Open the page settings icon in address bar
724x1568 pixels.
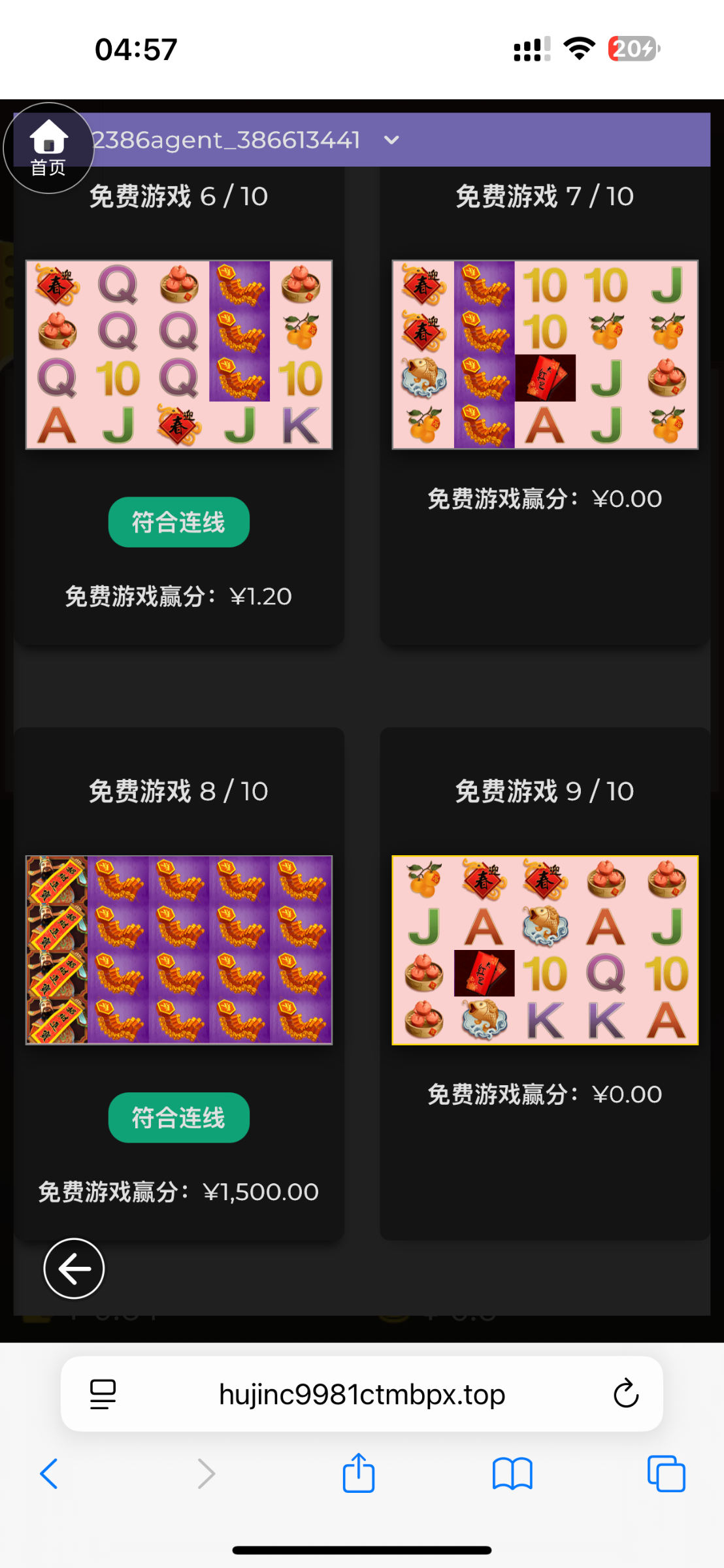tap(103, 1394)
